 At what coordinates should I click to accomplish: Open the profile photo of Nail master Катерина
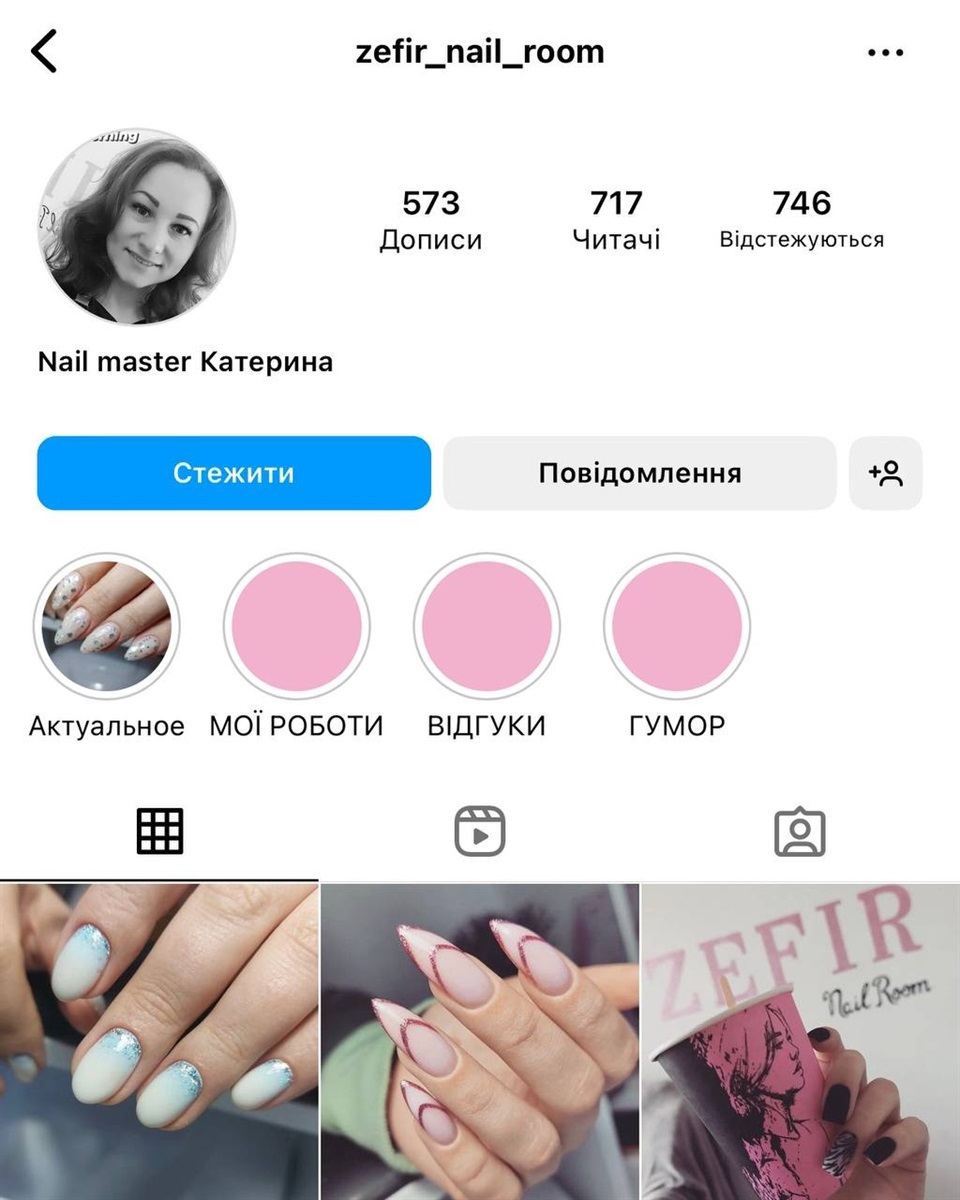click(x=136, y=226)
